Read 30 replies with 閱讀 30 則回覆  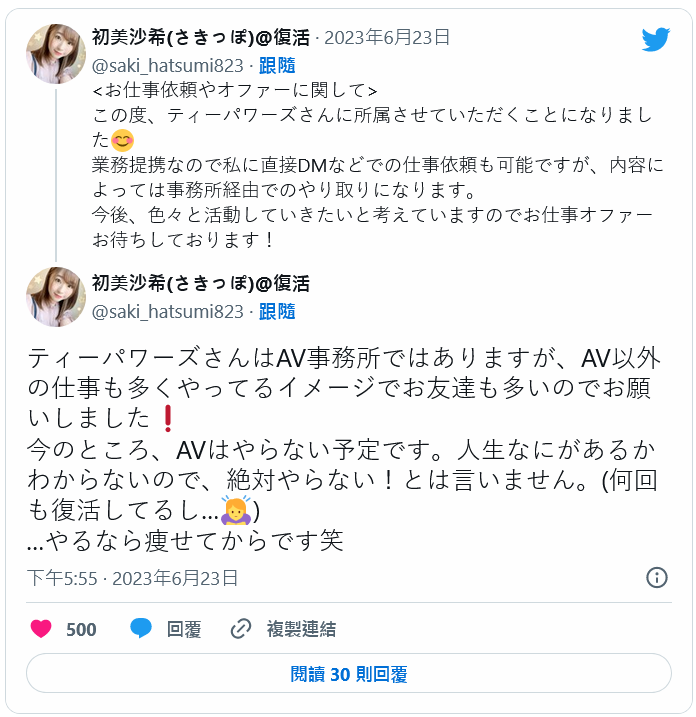[348, 674]
